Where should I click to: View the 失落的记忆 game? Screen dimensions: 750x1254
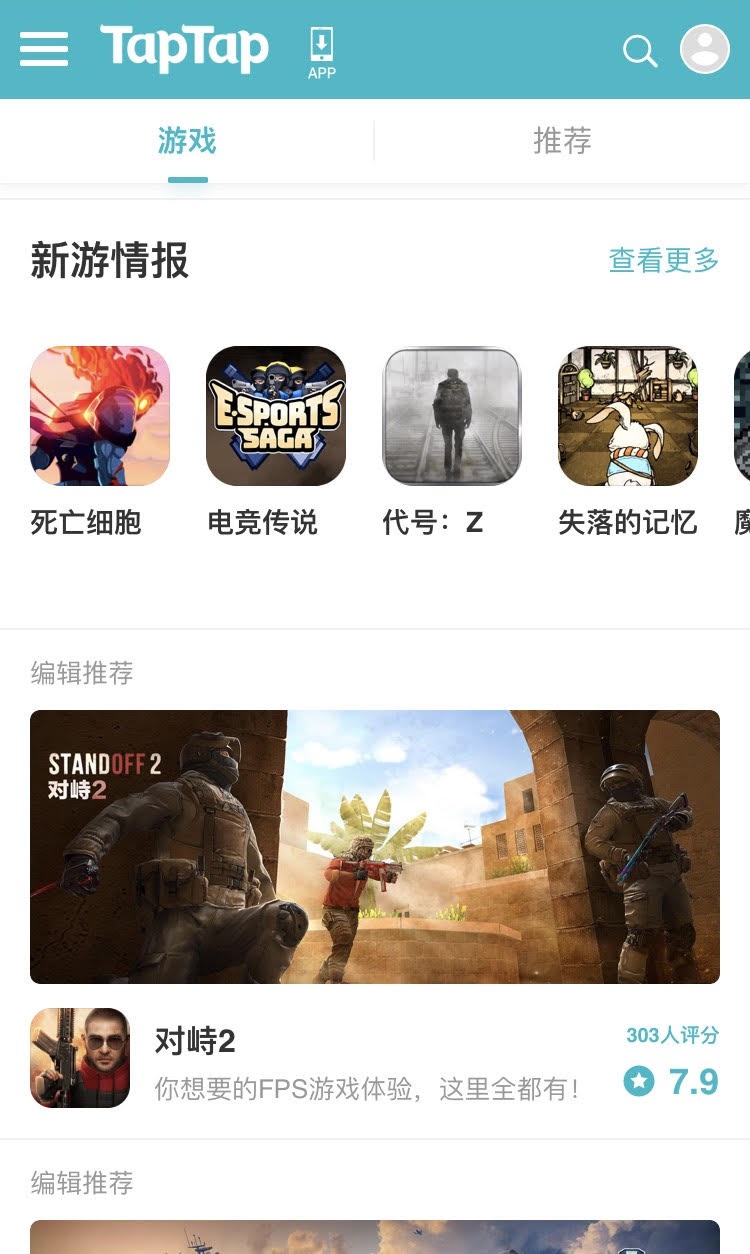point(628,416)
